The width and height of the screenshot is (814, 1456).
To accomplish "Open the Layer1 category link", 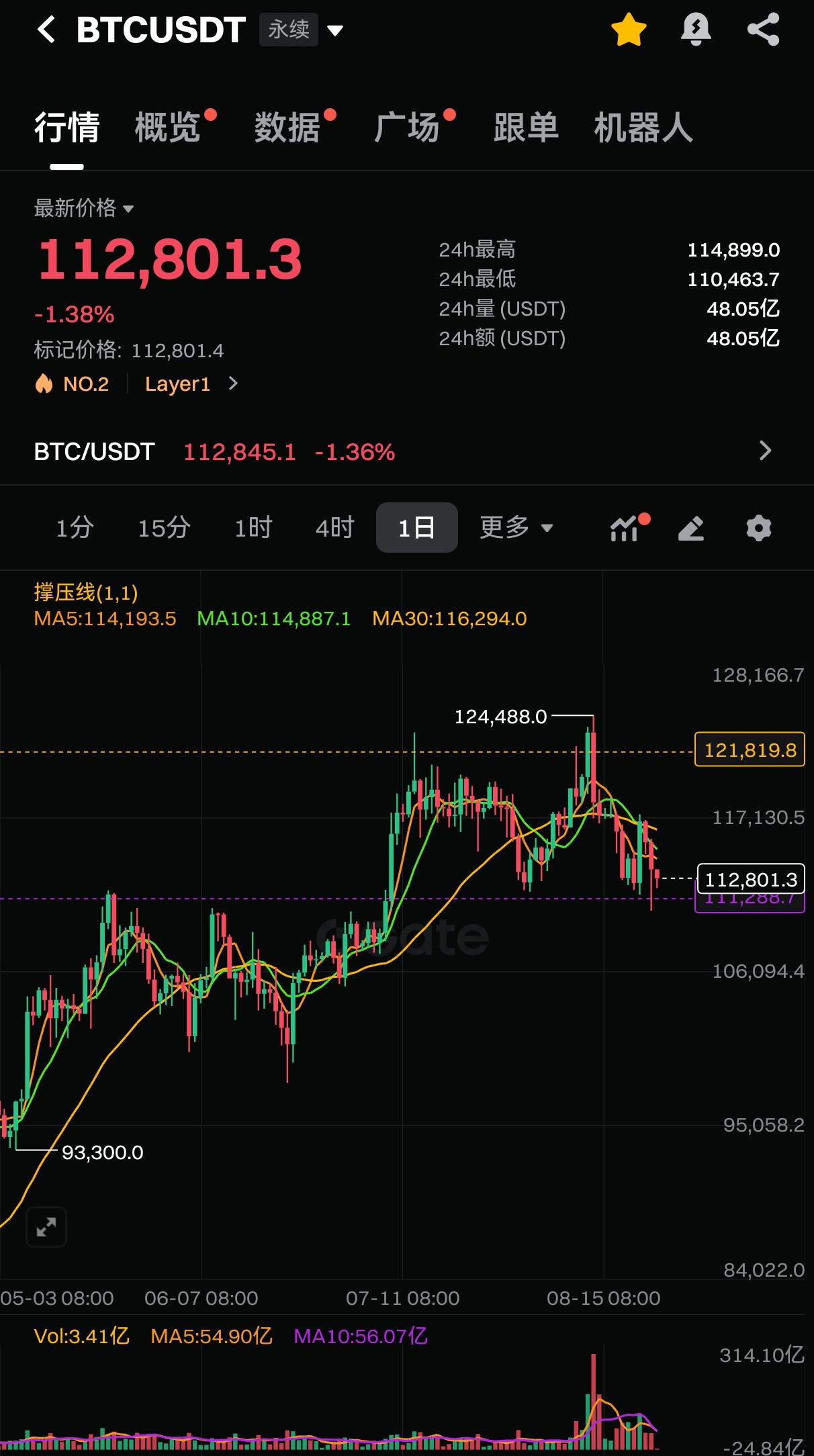I will [191, 384].
